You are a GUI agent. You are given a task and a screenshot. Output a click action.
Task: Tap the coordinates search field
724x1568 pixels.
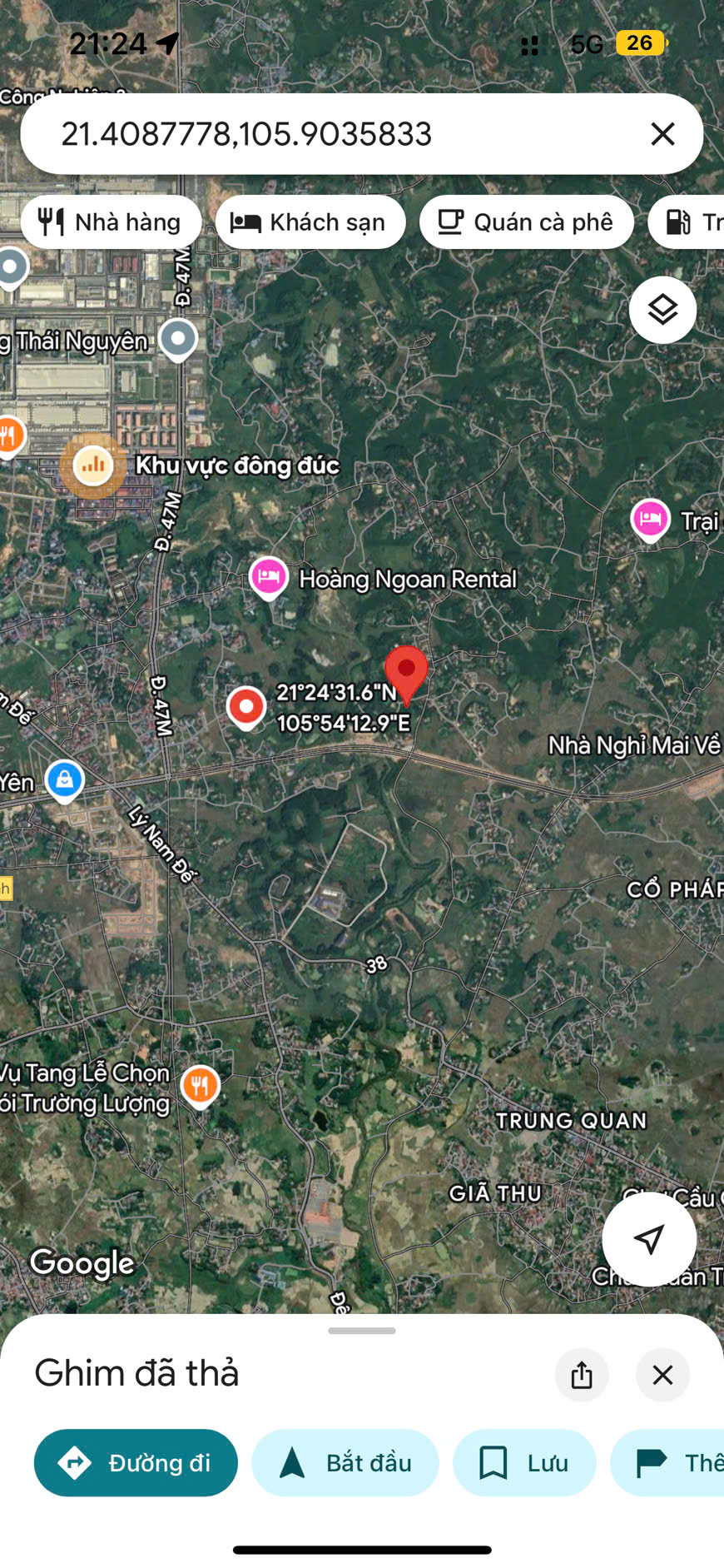tap(333, 134)
